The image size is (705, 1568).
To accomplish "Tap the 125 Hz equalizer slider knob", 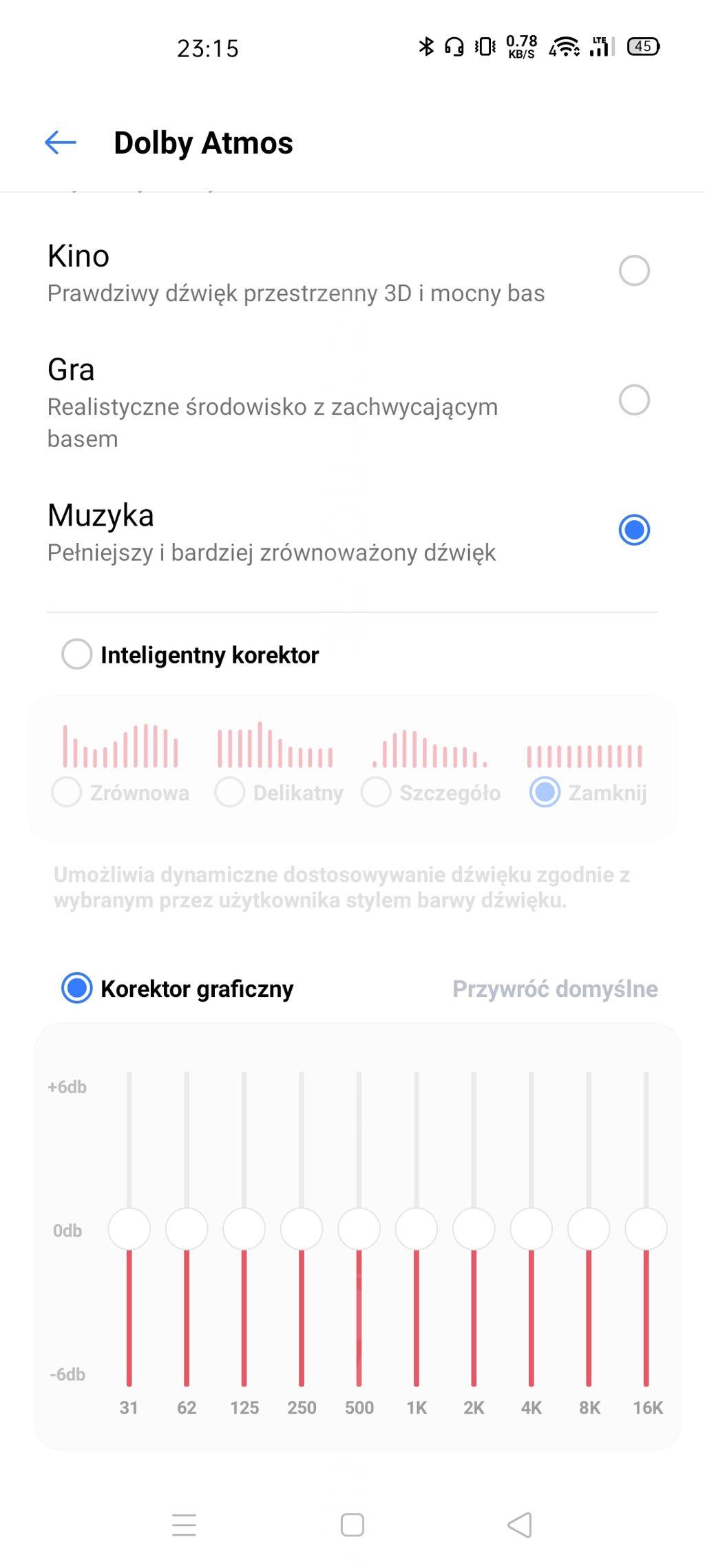I will [244, 1228].
